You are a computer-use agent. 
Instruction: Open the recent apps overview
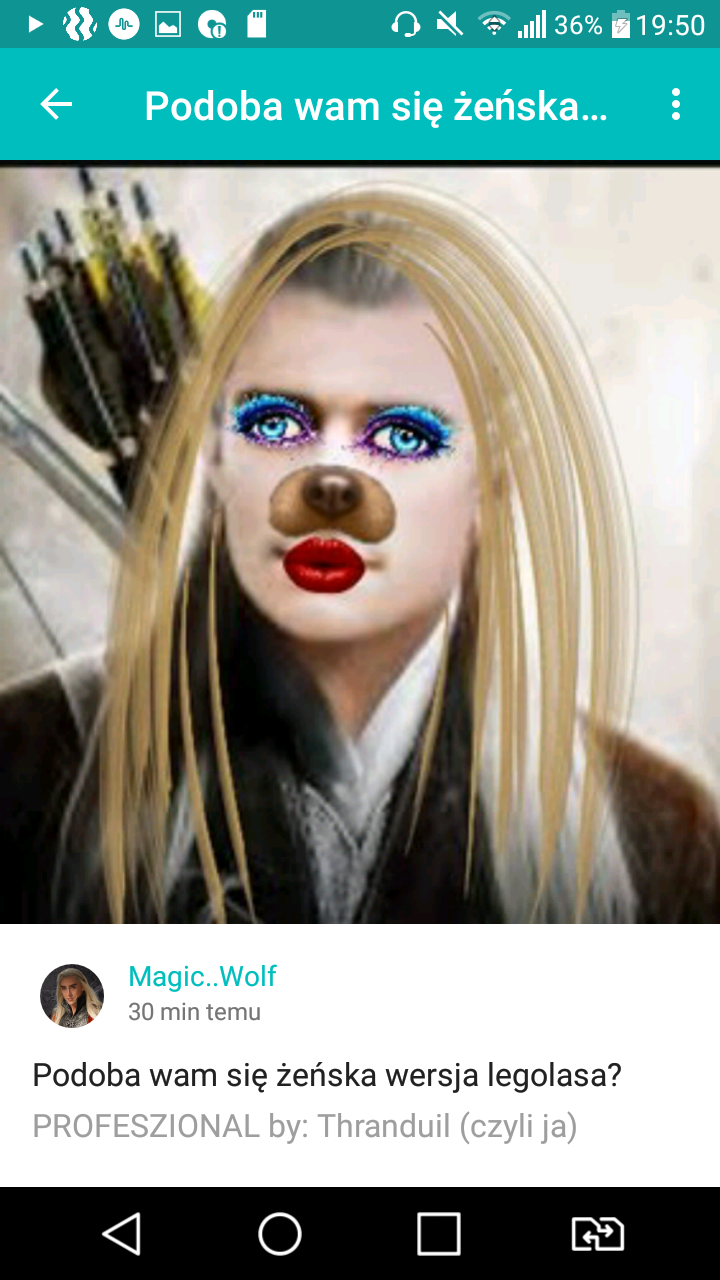coord(438,1233)
